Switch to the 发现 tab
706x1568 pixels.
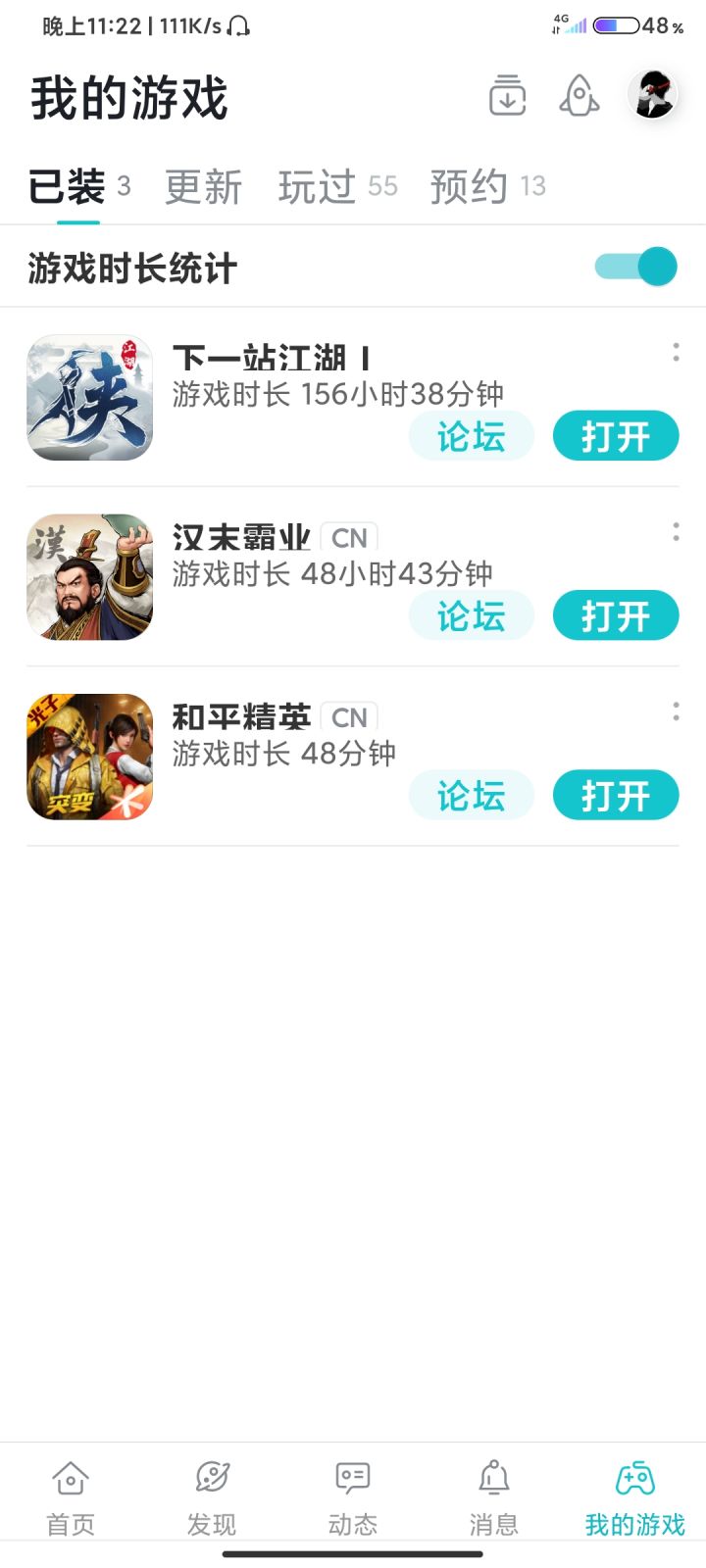pos(212,1497)
